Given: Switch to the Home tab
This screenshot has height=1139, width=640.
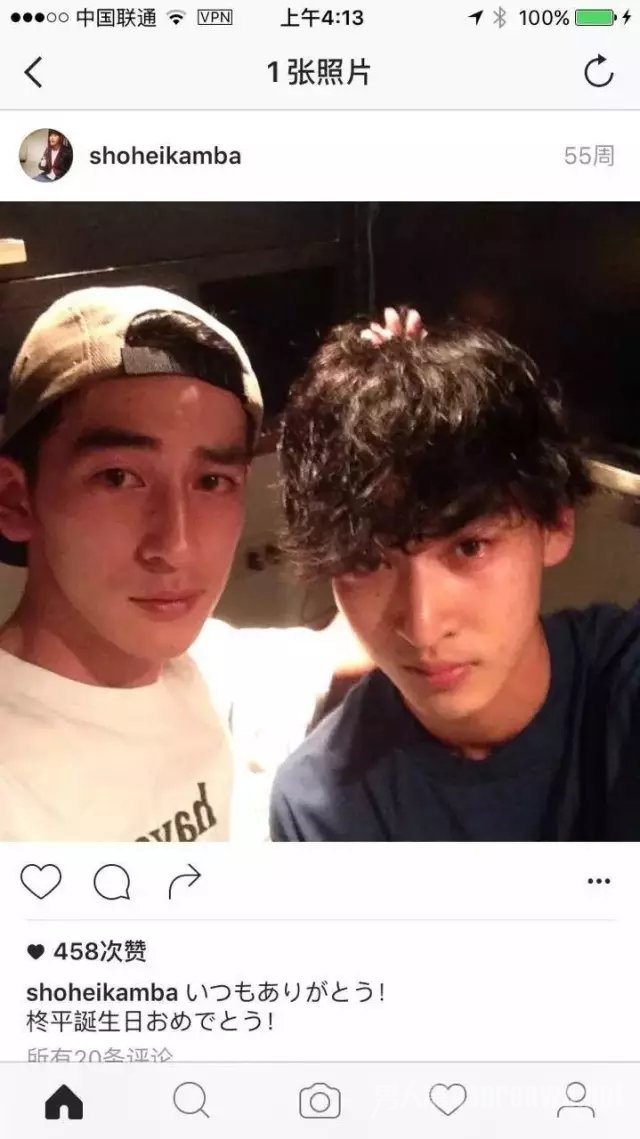Looking at the screenshot, I should pyautogui.click(x=64, y=1101).
